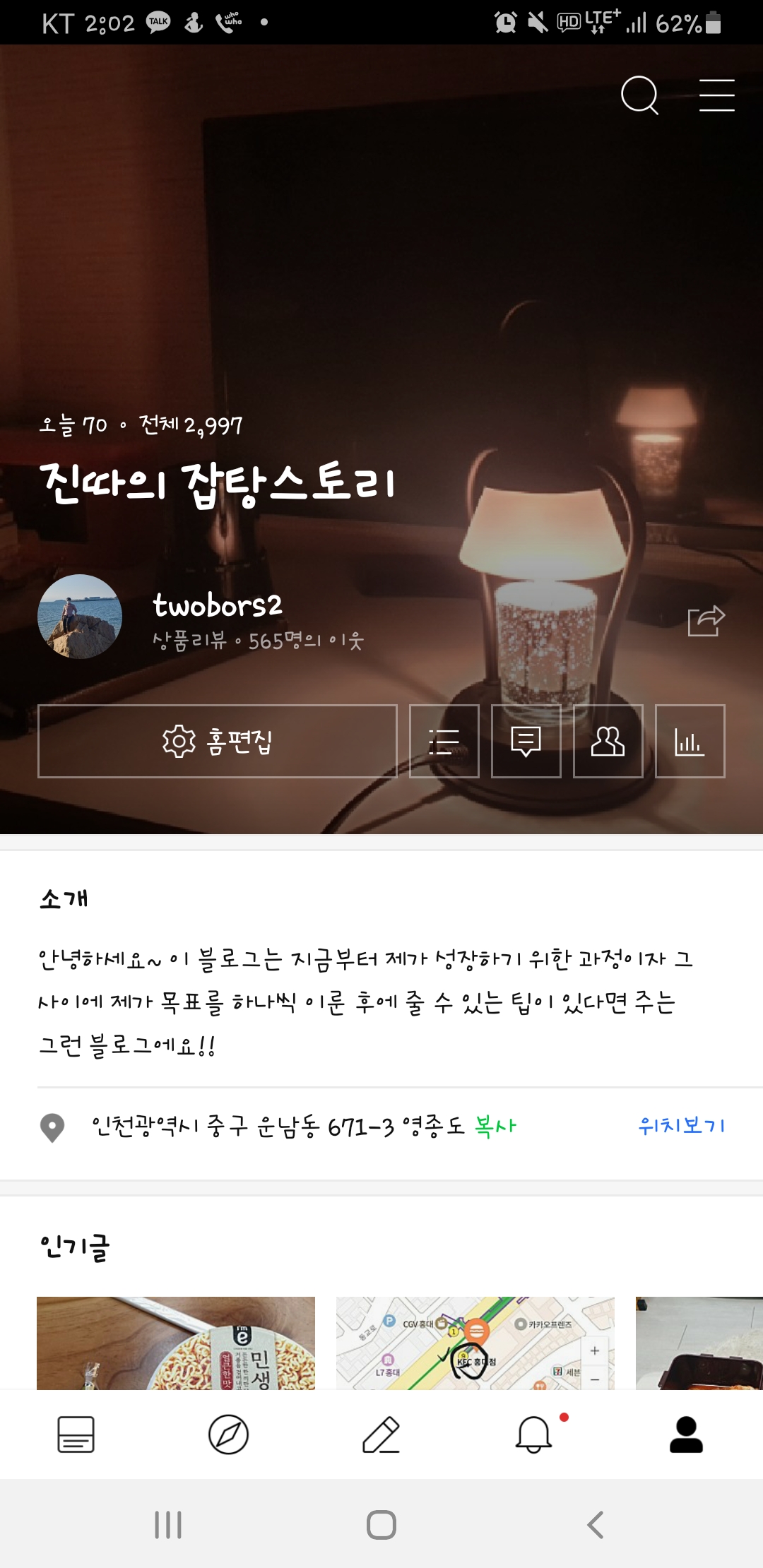Open the post list icon

(x=444, y=741)
